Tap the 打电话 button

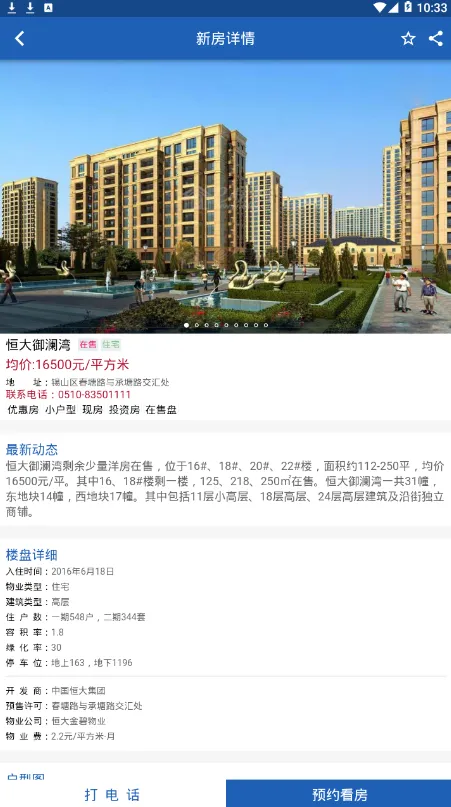113,794
